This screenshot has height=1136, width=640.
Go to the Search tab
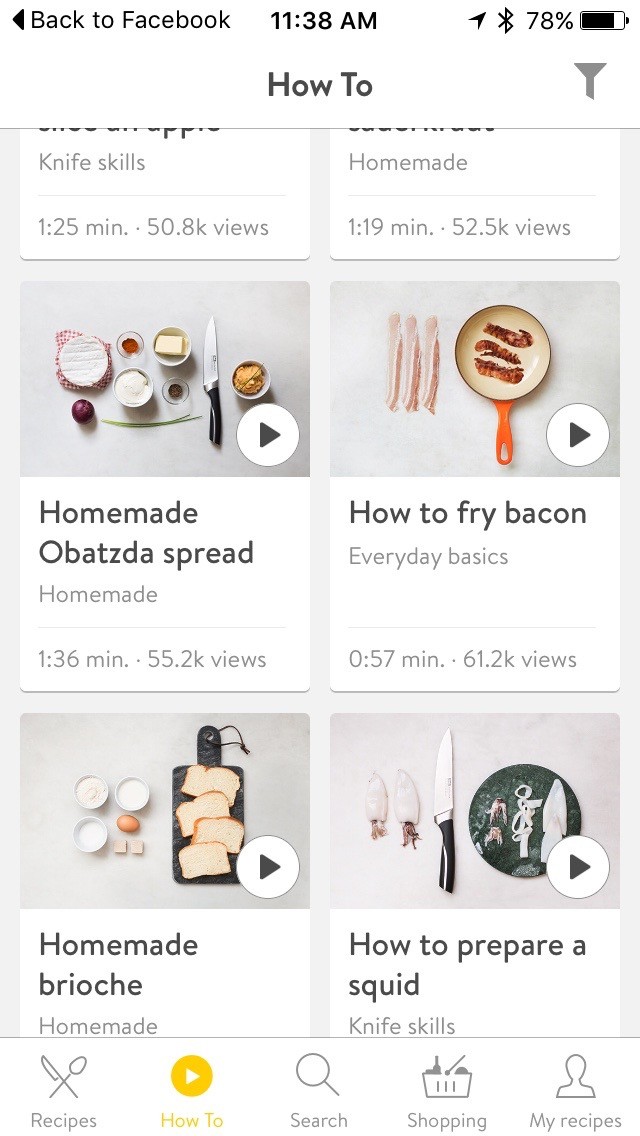tap(318, 1090)
